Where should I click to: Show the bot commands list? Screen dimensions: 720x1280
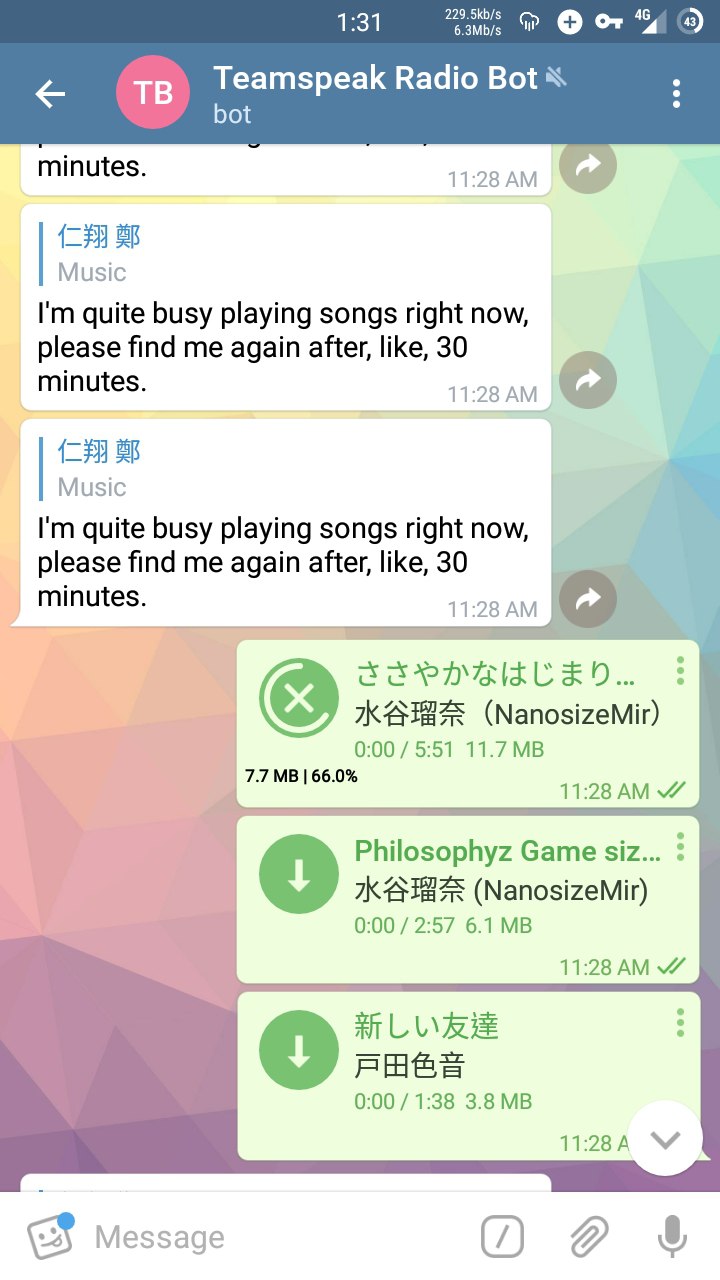coord(502,1237)
